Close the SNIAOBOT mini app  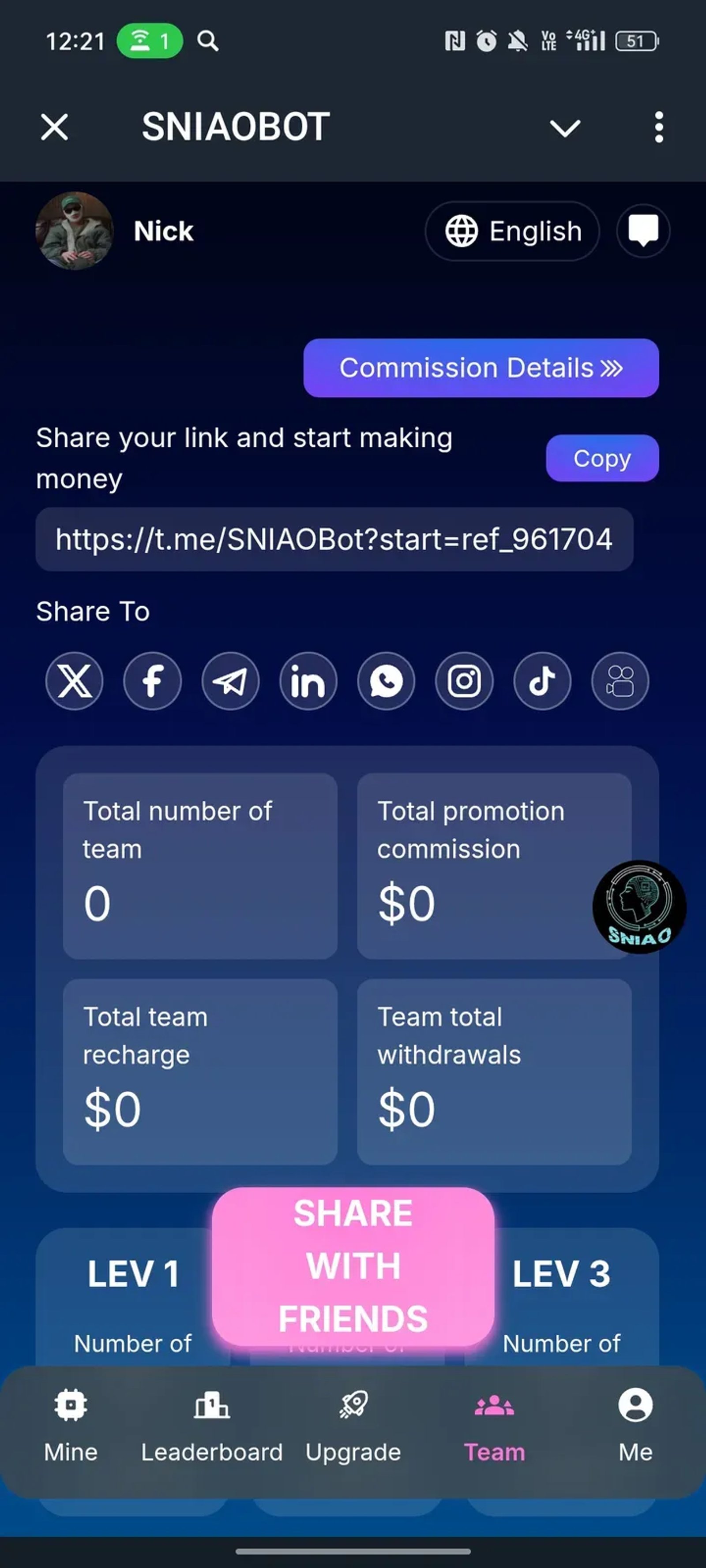[55, 127]
